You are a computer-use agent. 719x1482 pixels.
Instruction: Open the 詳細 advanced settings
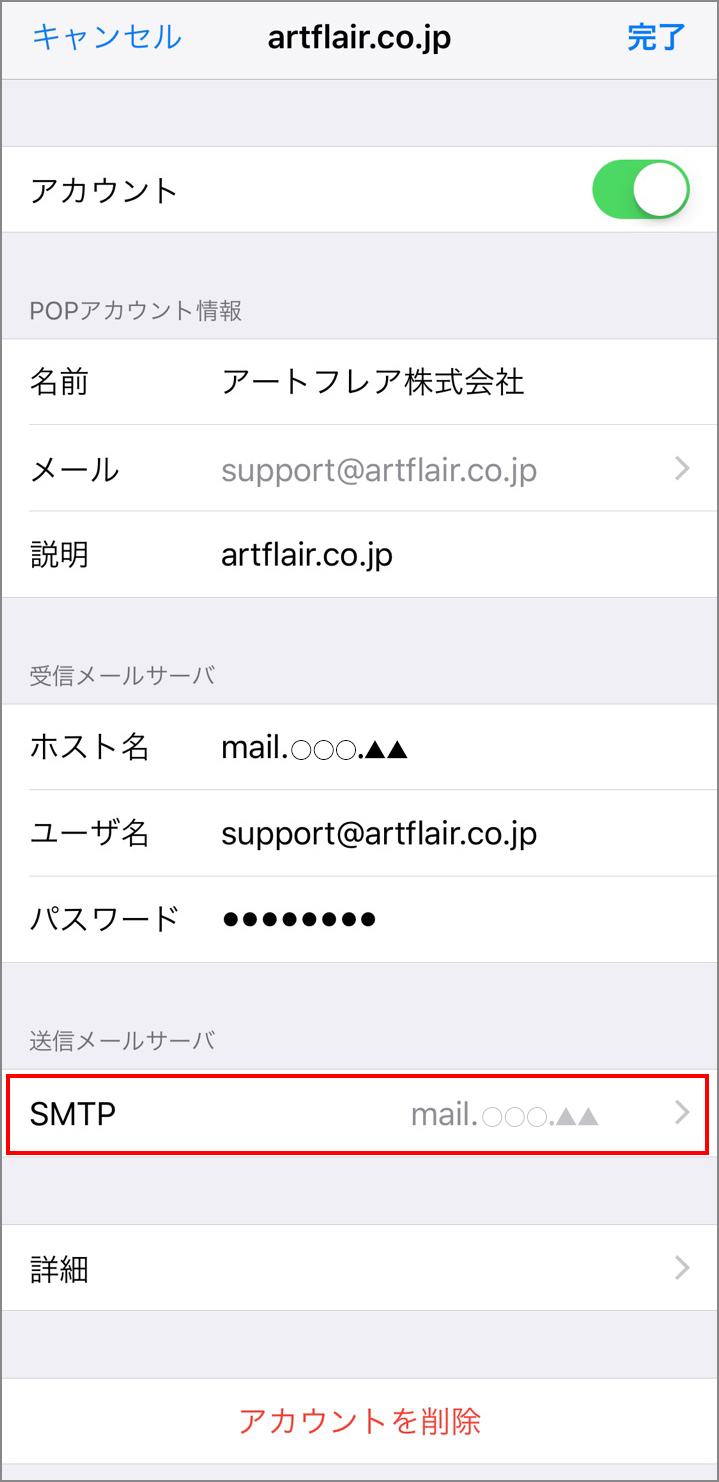tap(359, 1268)
